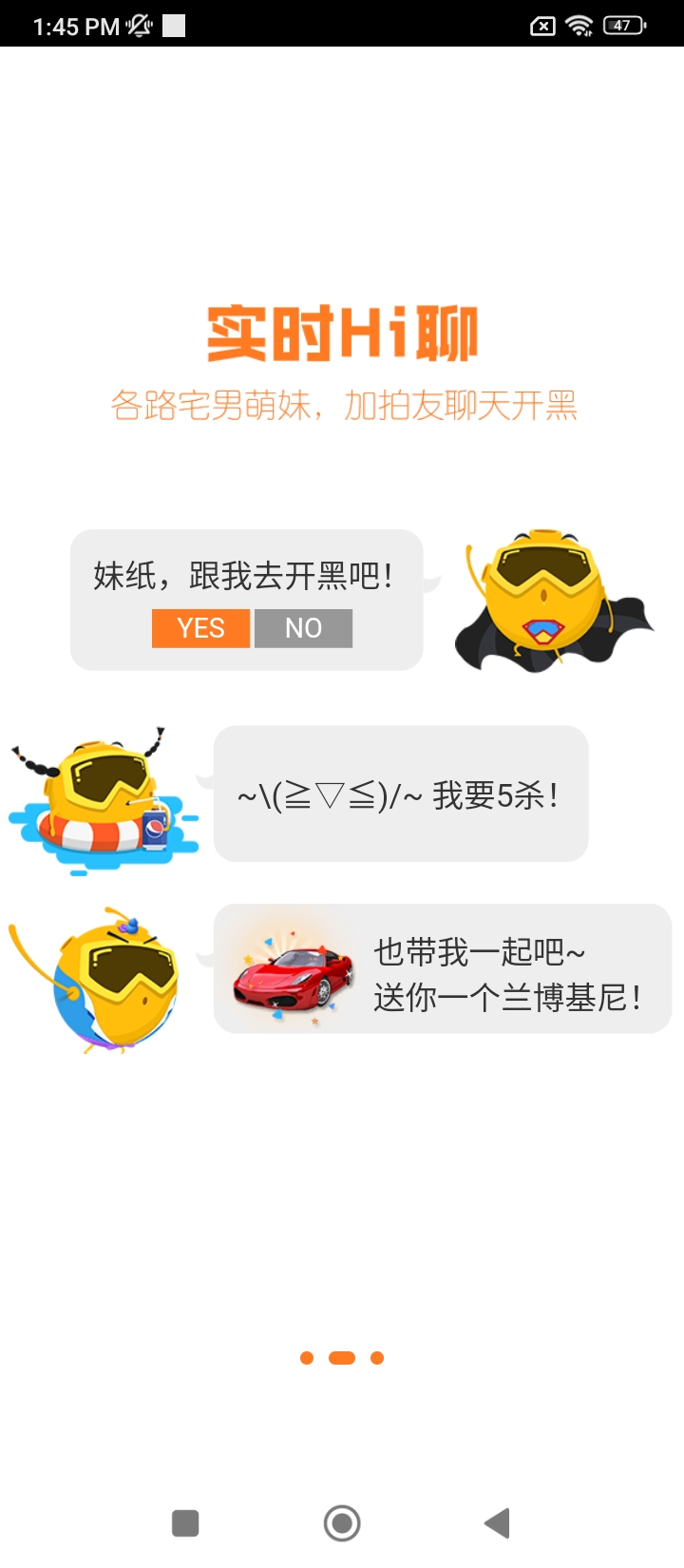684x1568 pixels.
Task: Return to the home screen
Action: tap(342, 1523)
